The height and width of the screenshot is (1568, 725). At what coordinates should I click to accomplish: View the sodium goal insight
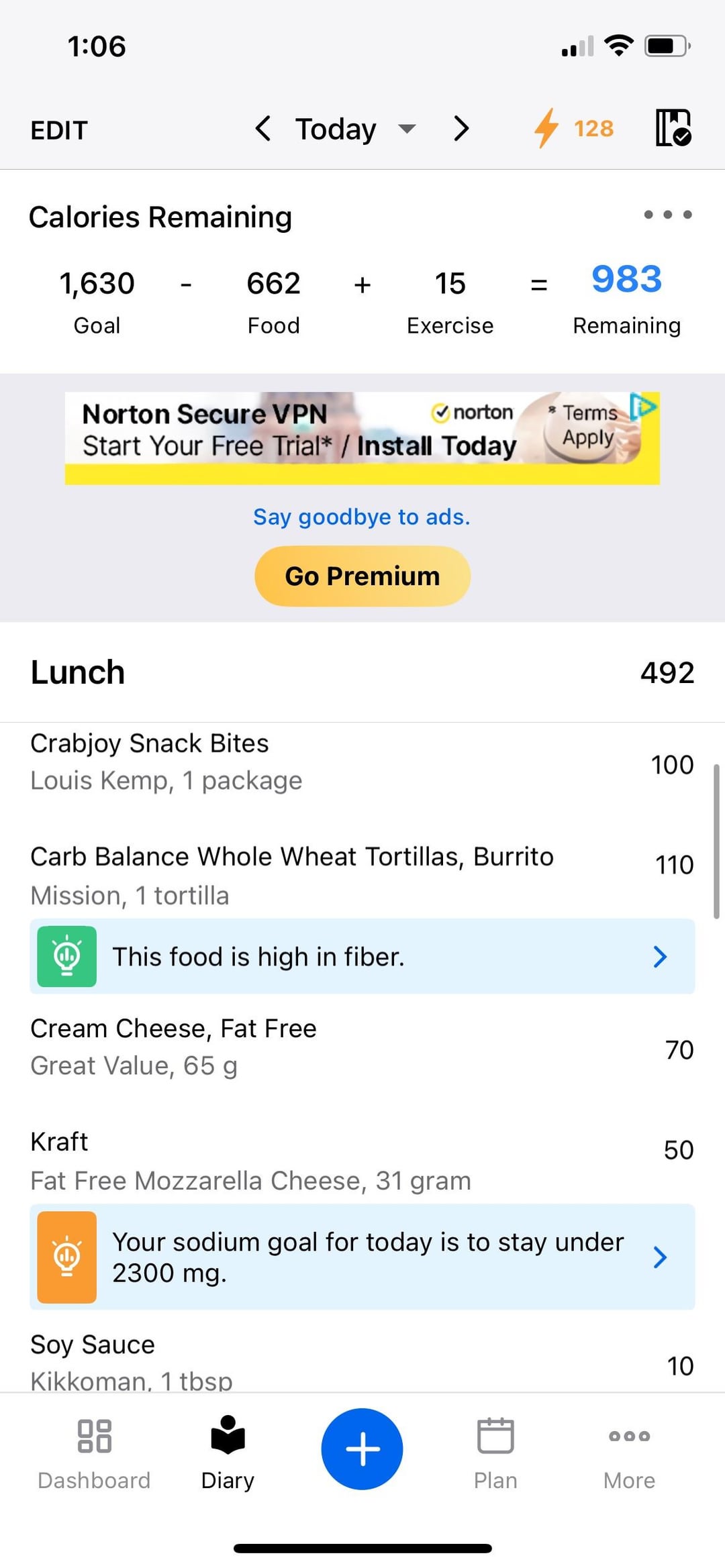(x=362, y=1257)
